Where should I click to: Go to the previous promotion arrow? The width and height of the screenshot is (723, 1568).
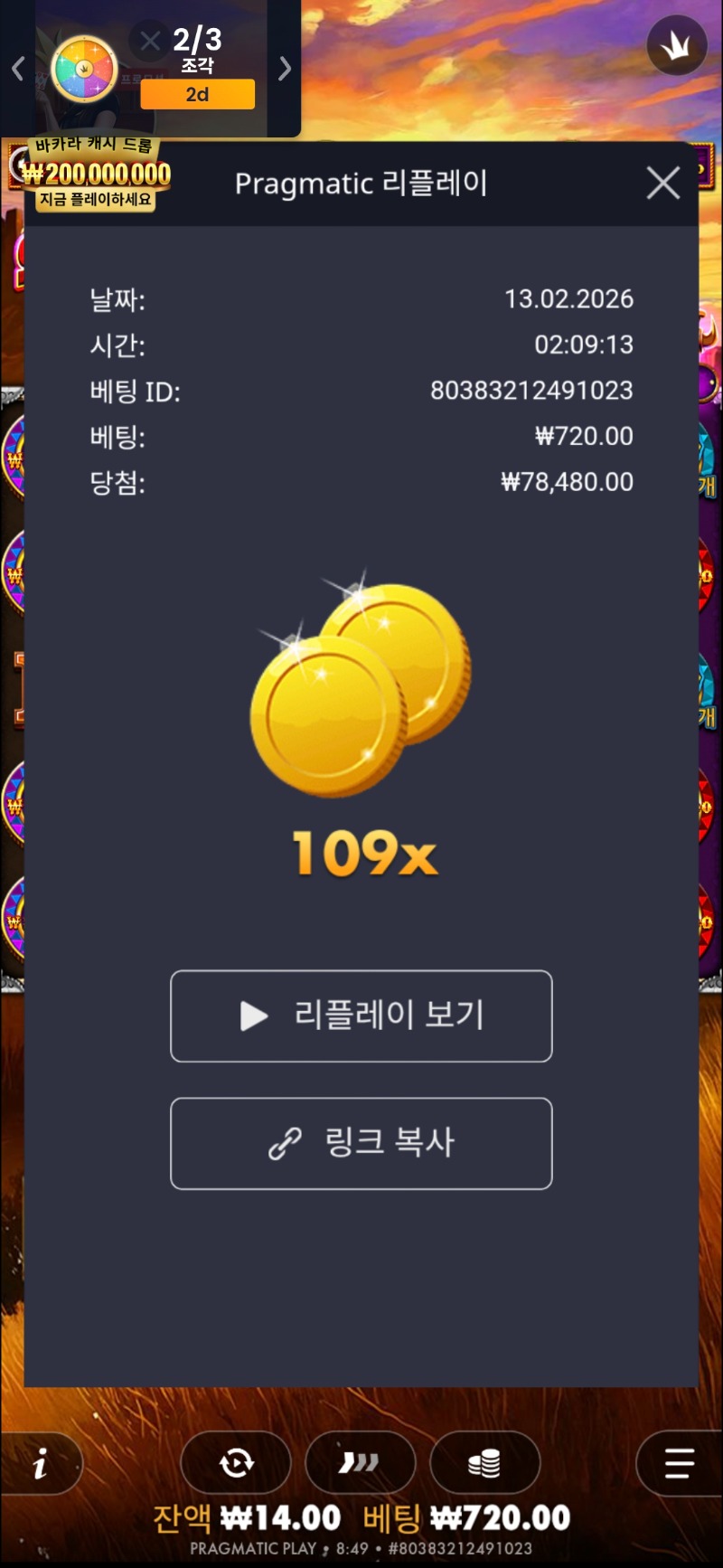(17, 69)
